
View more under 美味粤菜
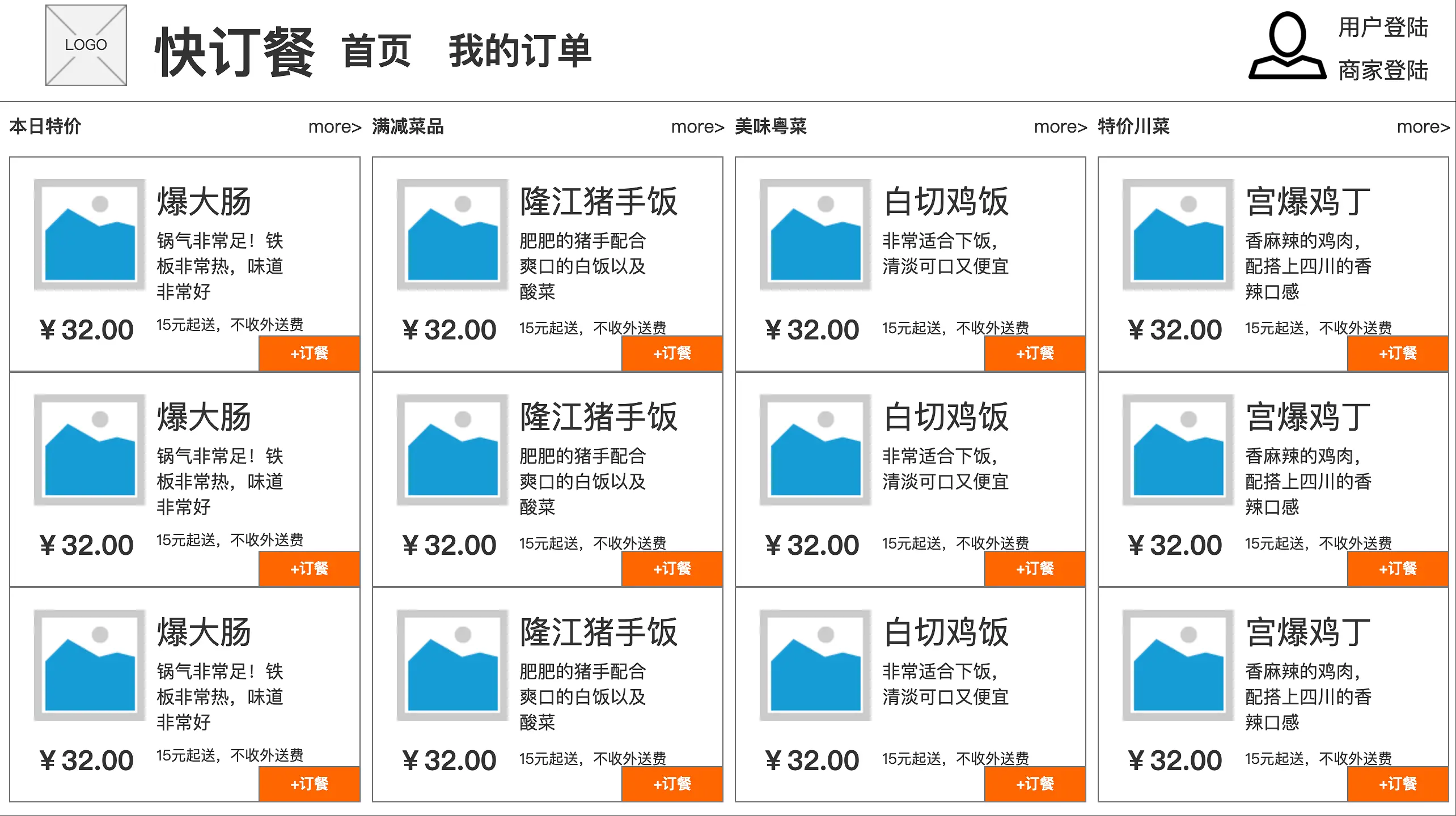click(x=1060, y=126)
